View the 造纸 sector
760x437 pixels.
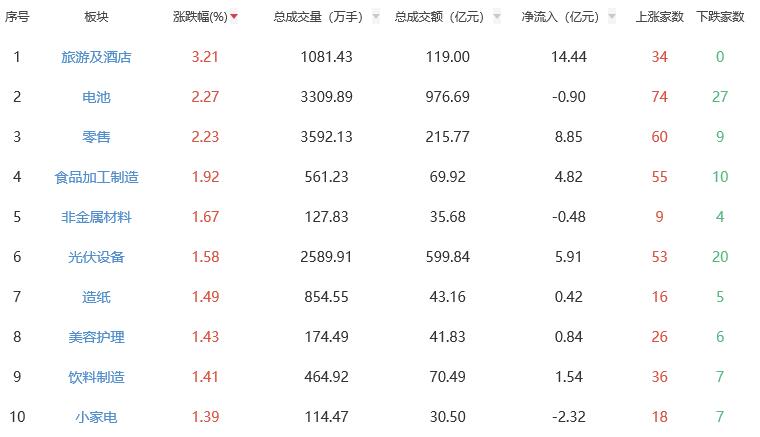[x=96, y=297]
